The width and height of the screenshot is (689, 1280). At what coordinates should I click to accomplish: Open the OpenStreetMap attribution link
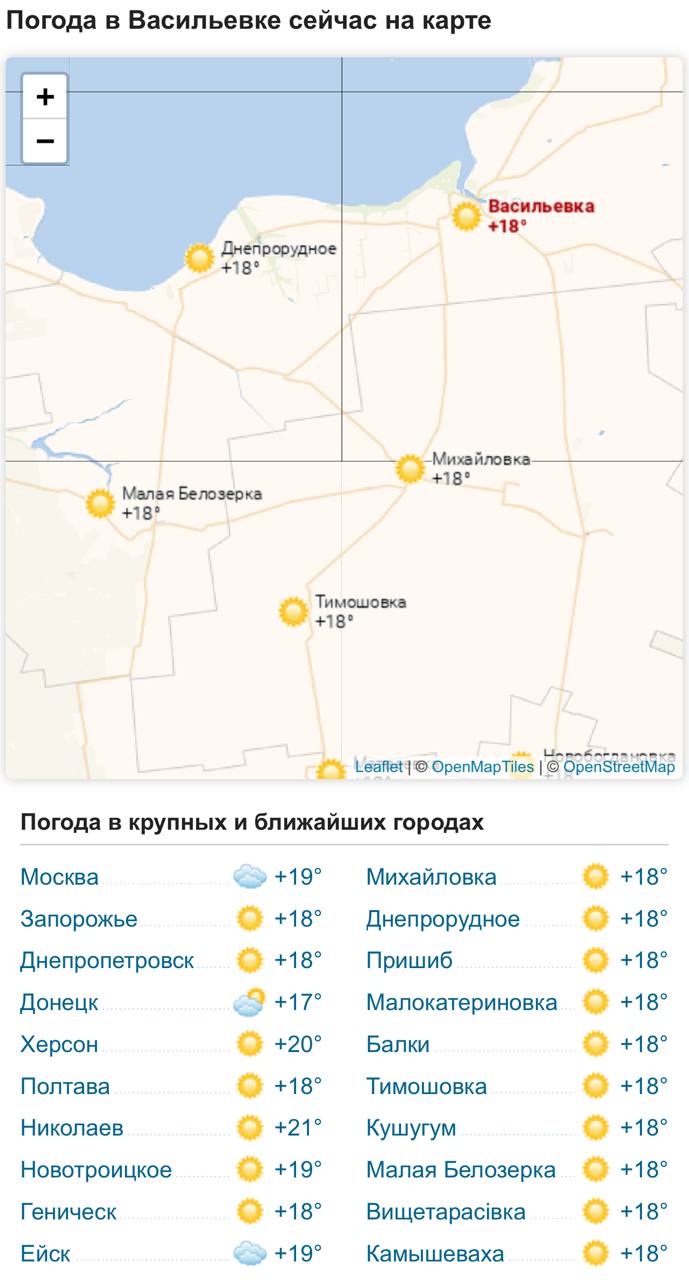619,767
